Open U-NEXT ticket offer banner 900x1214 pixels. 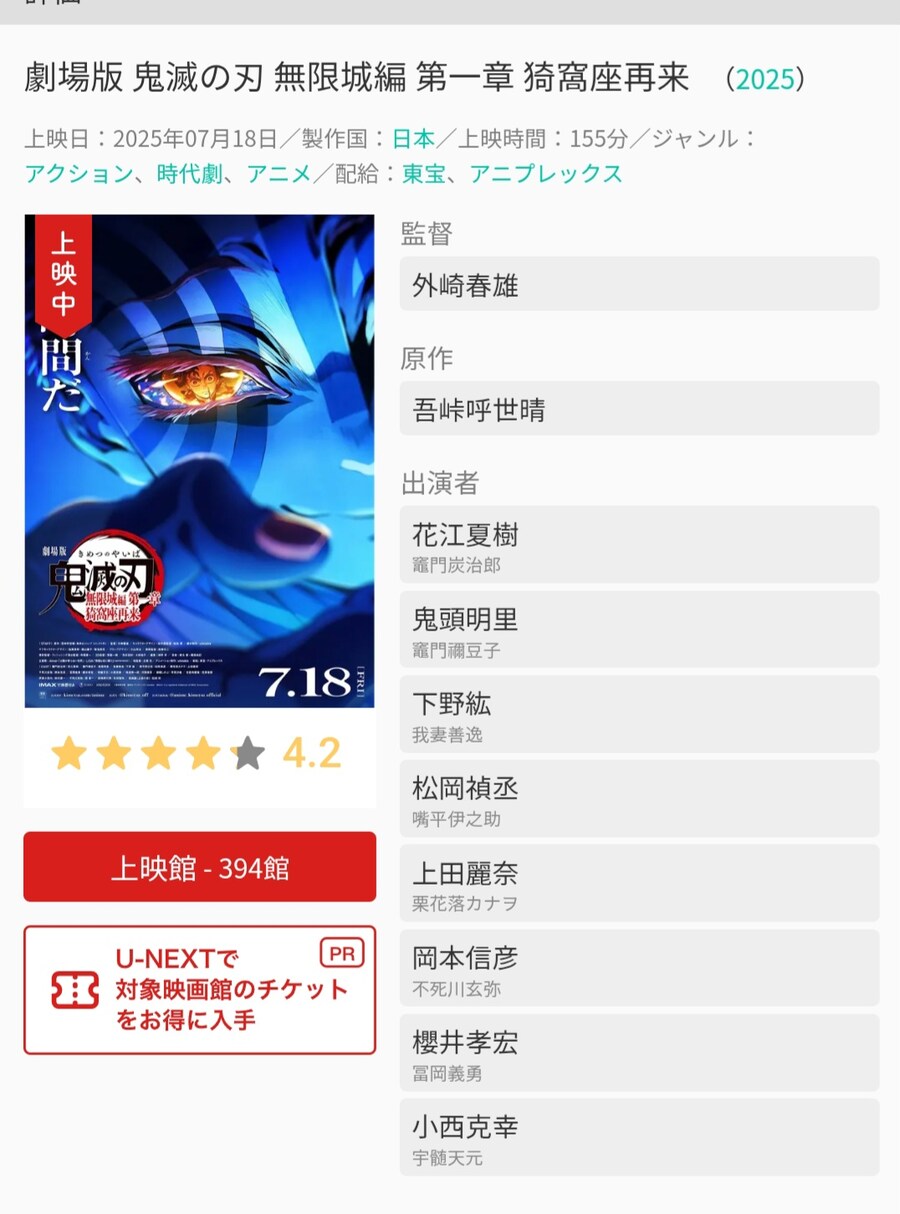tap(199, 989)
